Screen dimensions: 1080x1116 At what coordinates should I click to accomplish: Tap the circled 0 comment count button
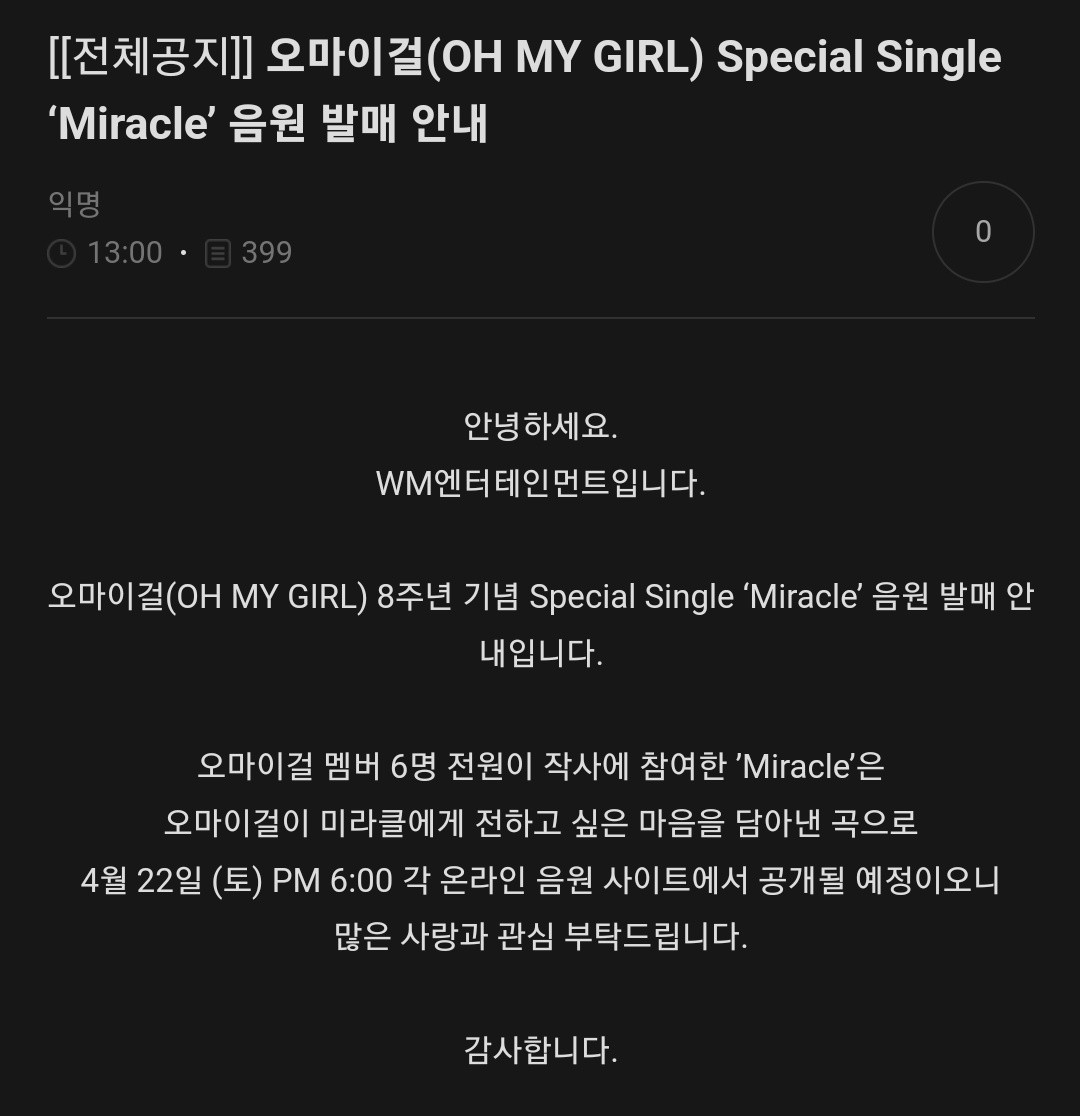point(982,232)
